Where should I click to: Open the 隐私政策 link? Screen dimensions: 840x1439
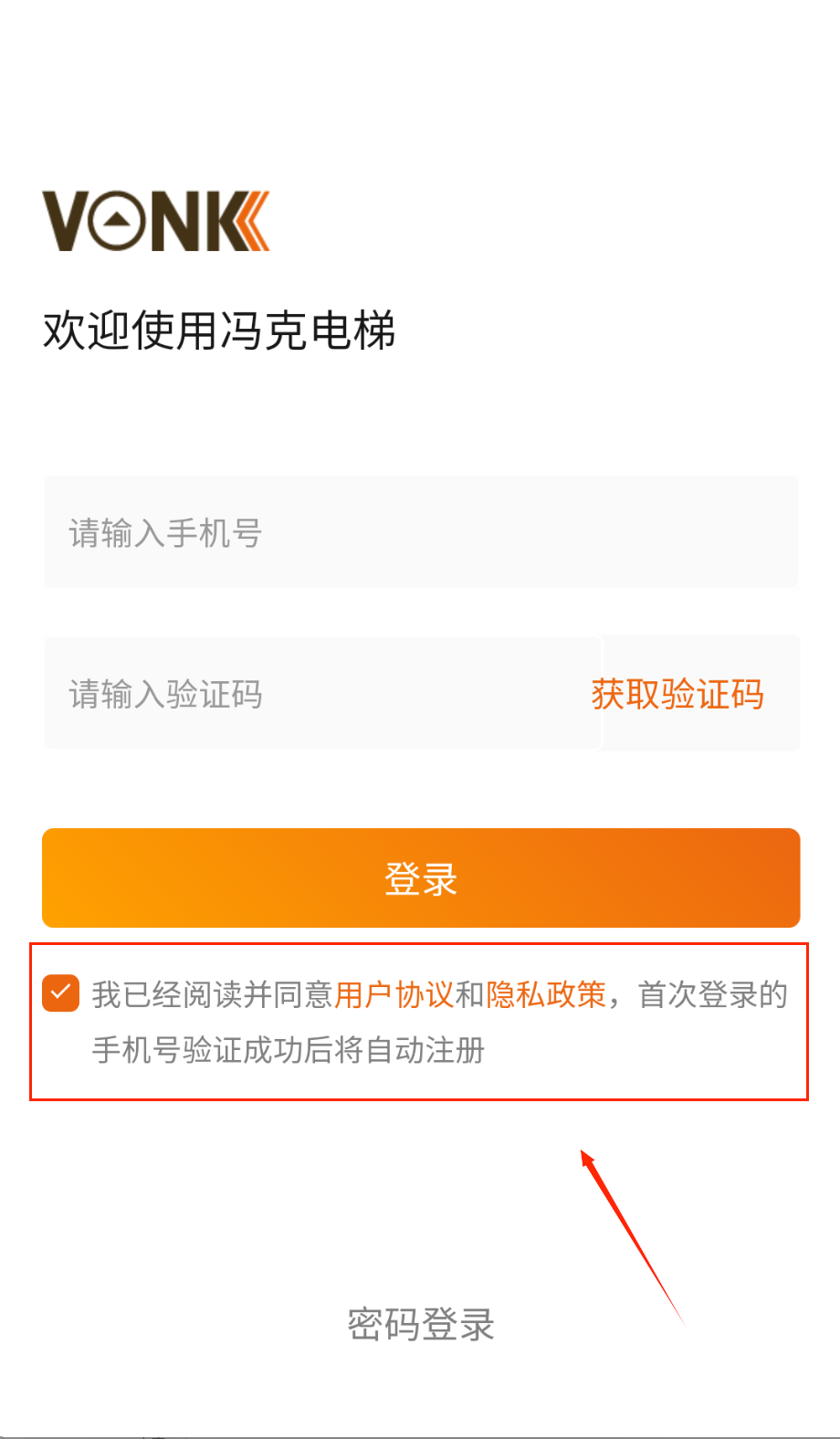pos(546,994)
